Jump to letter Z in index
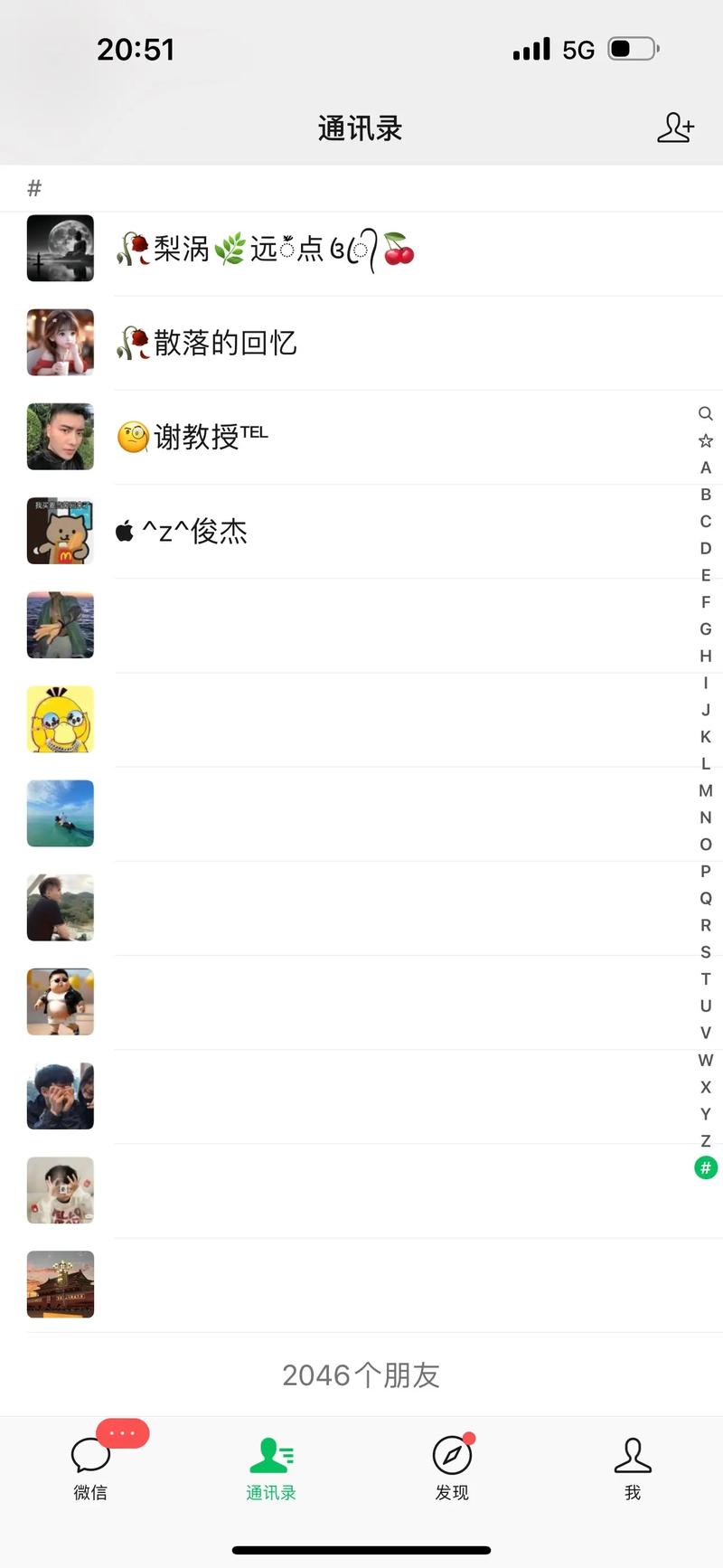 pyautogui.click(x=705, y=1140)
